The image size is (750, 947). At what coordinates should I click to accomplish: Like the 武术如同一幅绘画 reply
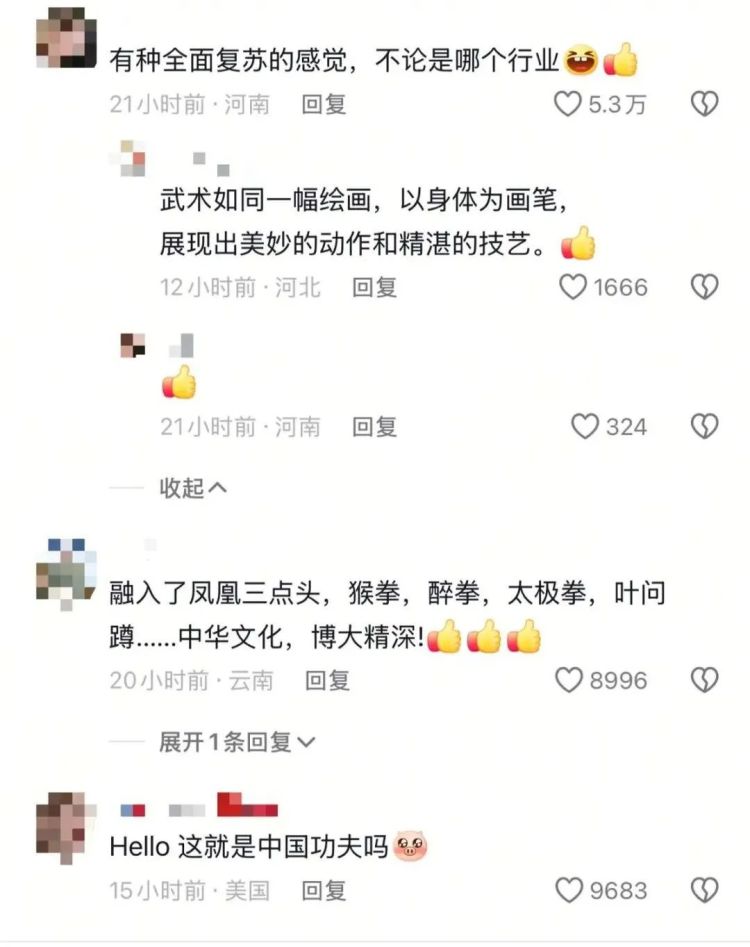(573, 287)
